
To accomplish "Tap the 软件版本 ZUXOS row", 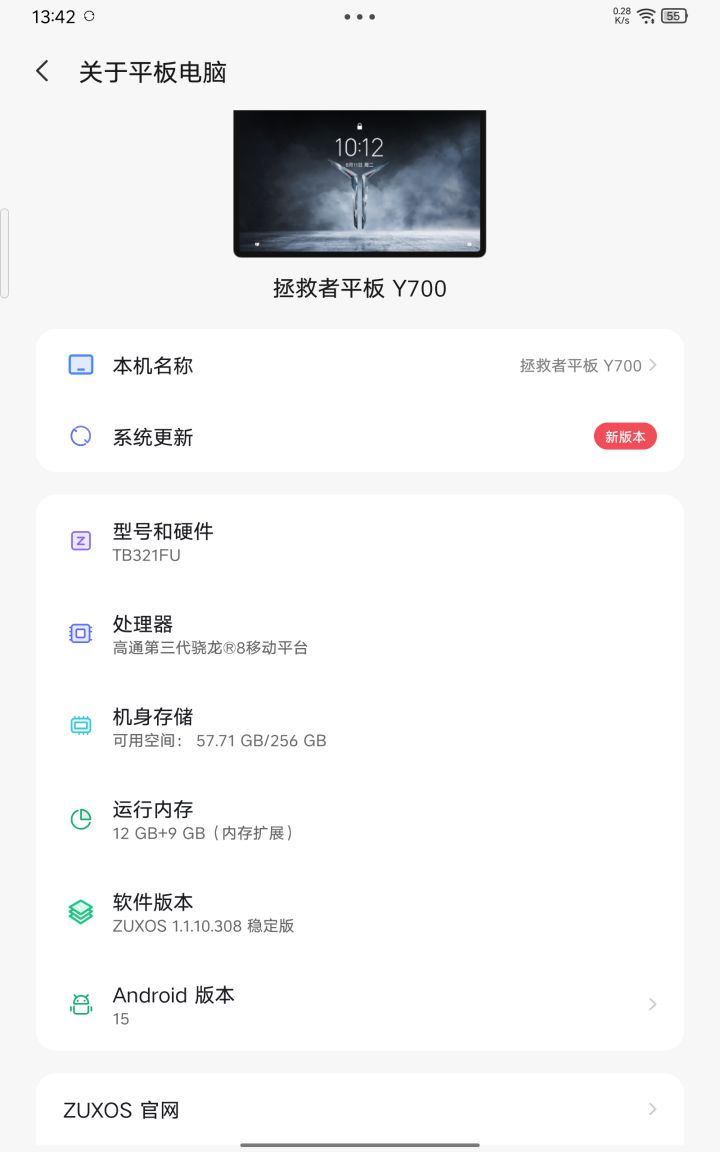I will [x=360, y=912].
